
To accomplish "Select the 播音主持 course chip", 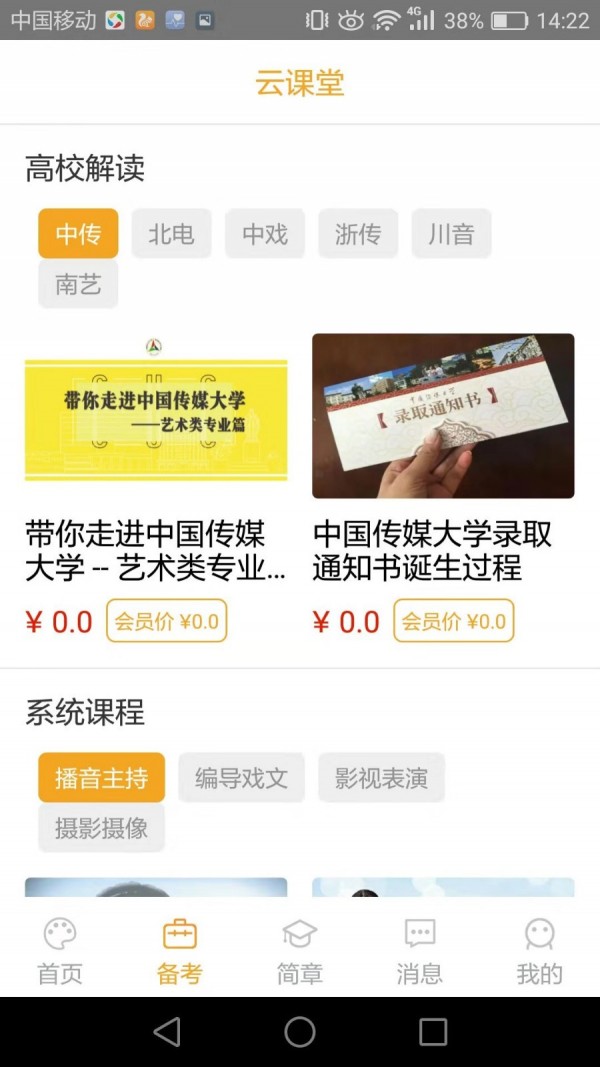I will pyautogui.click(x=101, y=778).
